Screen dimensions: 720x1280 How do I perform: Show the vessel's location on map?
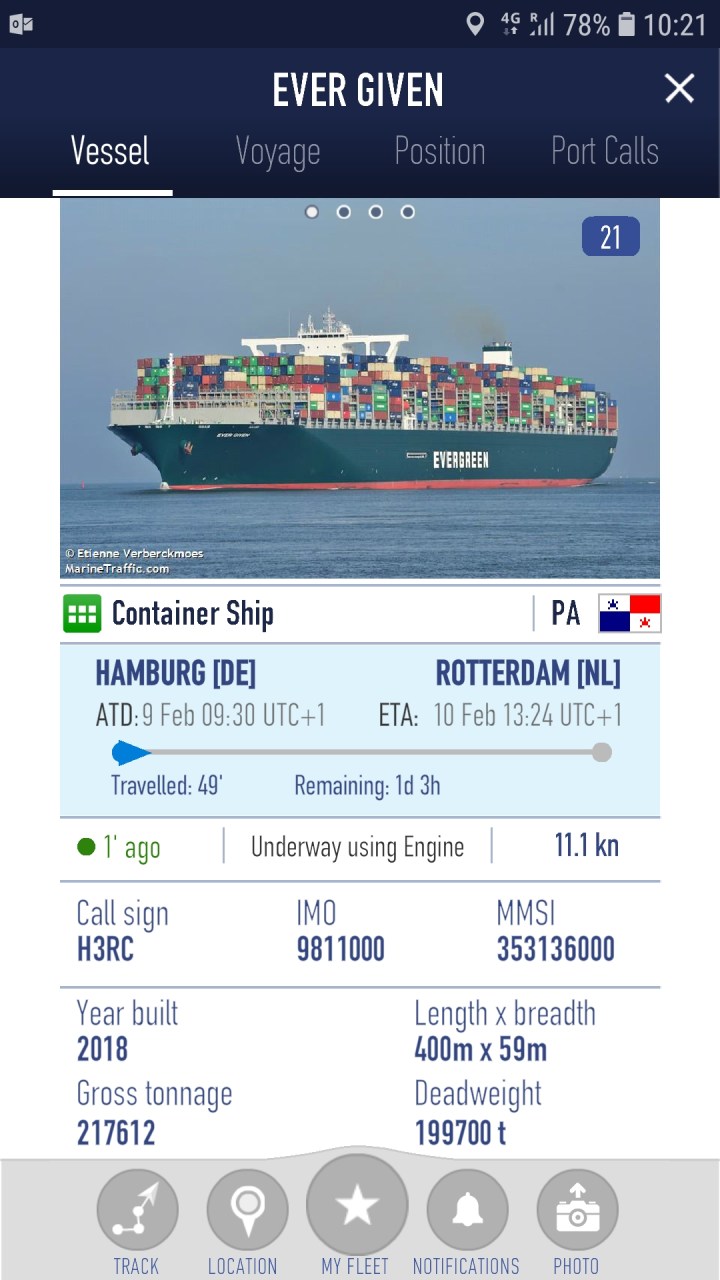click(x=246, y=1210)
